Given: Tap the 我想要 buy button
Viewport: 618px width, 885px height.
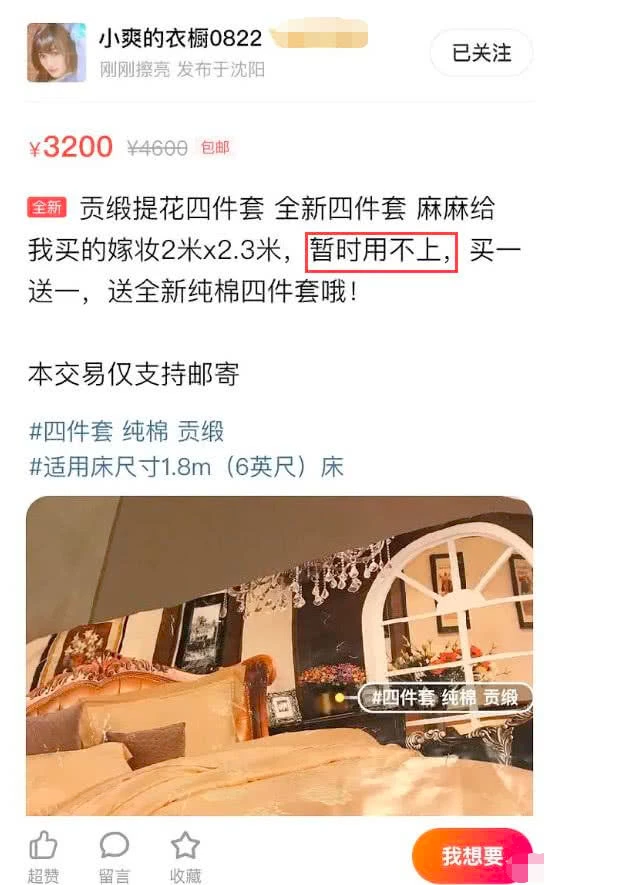Looking at the screenshot, I should tap(472, 856).
